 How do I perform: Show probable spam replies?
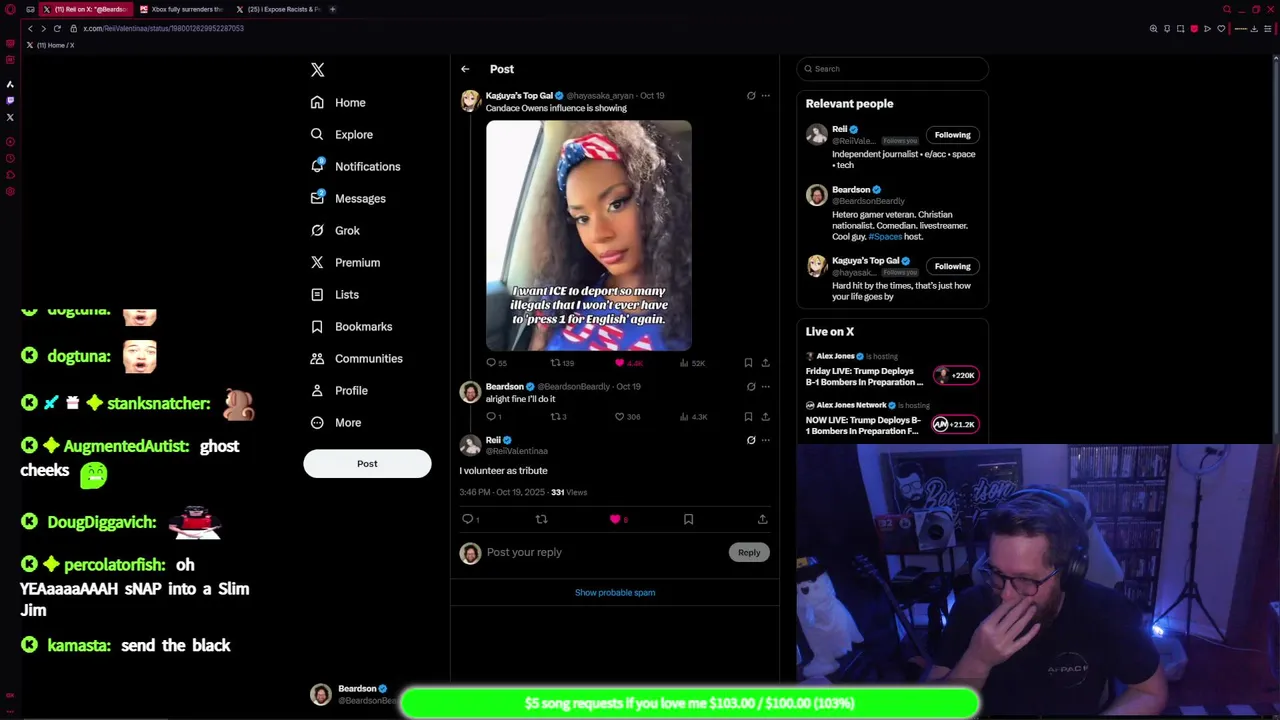pyautogui.click(x=614, y=593)
